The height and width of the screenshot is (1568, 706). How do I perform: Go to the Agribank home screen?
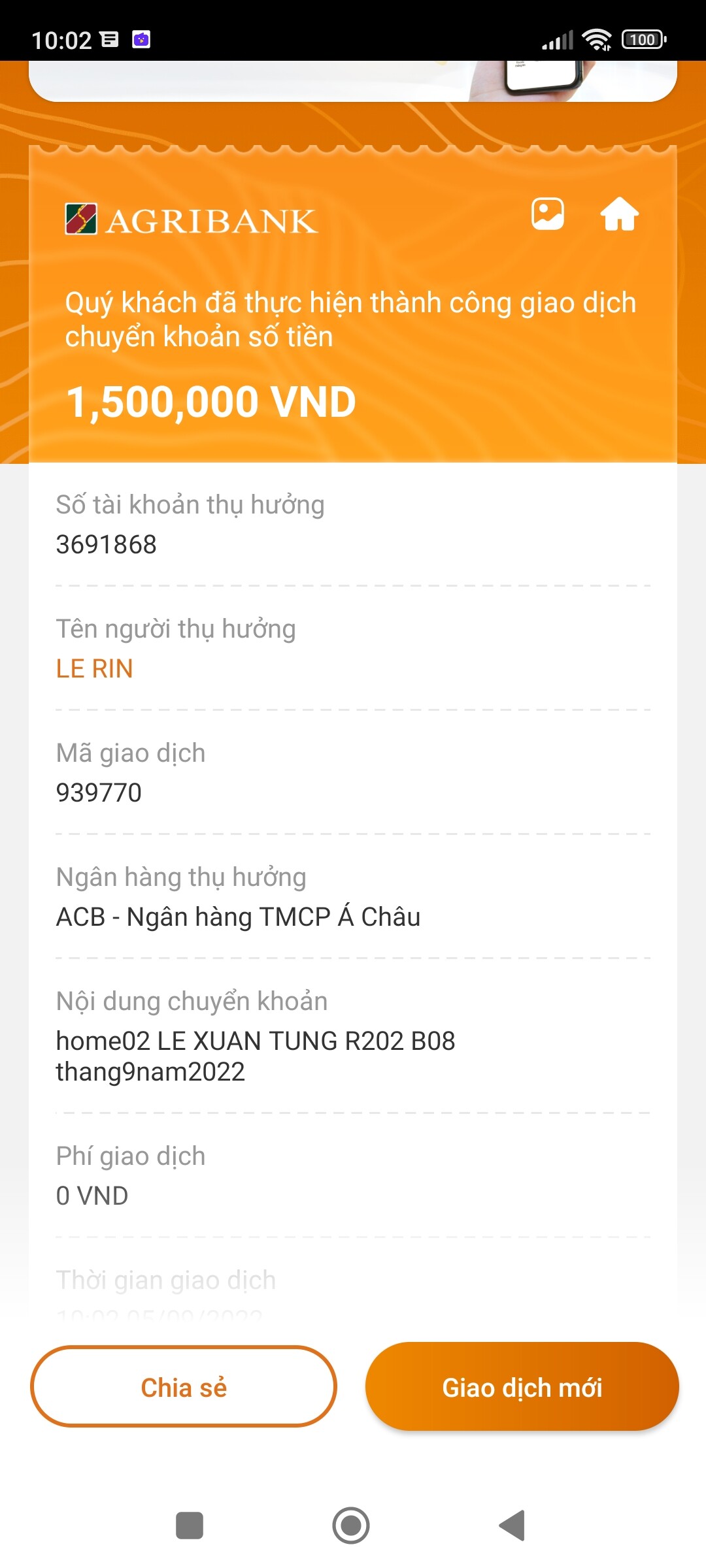619,214
